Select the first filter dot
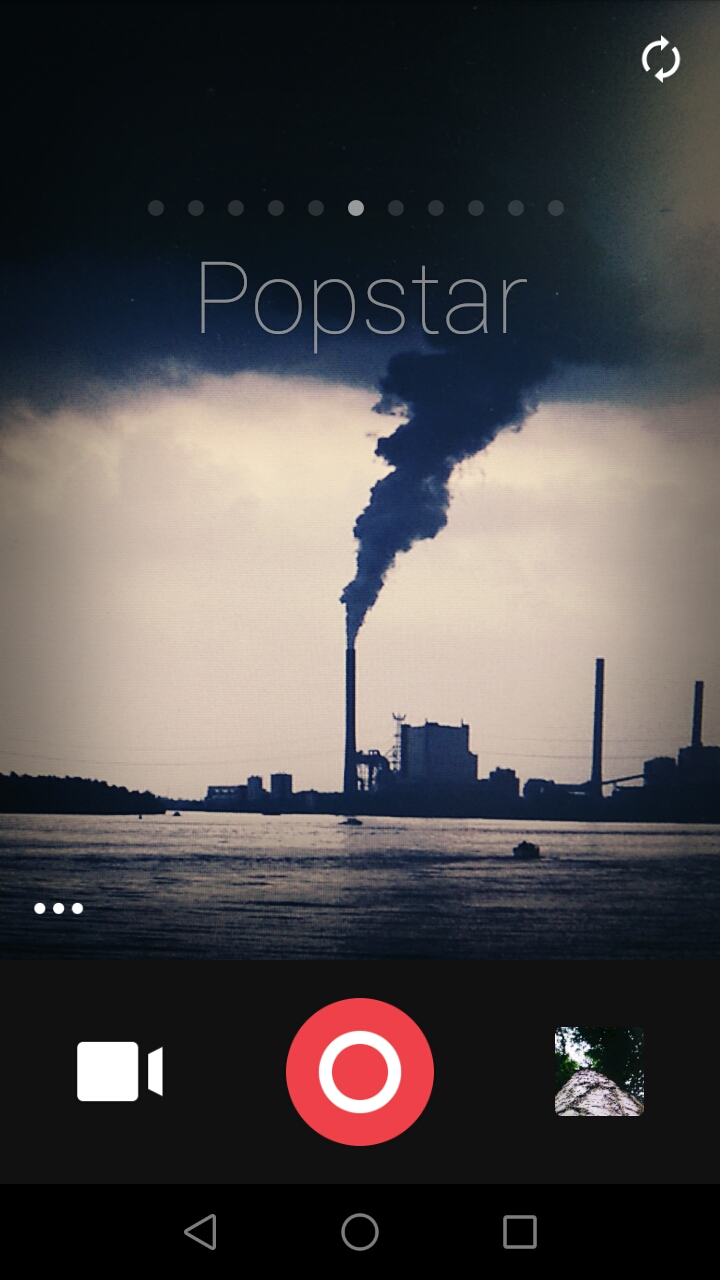Image resolution: width=720 pixels, height=1280 pixels. click(x=156, y=208)
